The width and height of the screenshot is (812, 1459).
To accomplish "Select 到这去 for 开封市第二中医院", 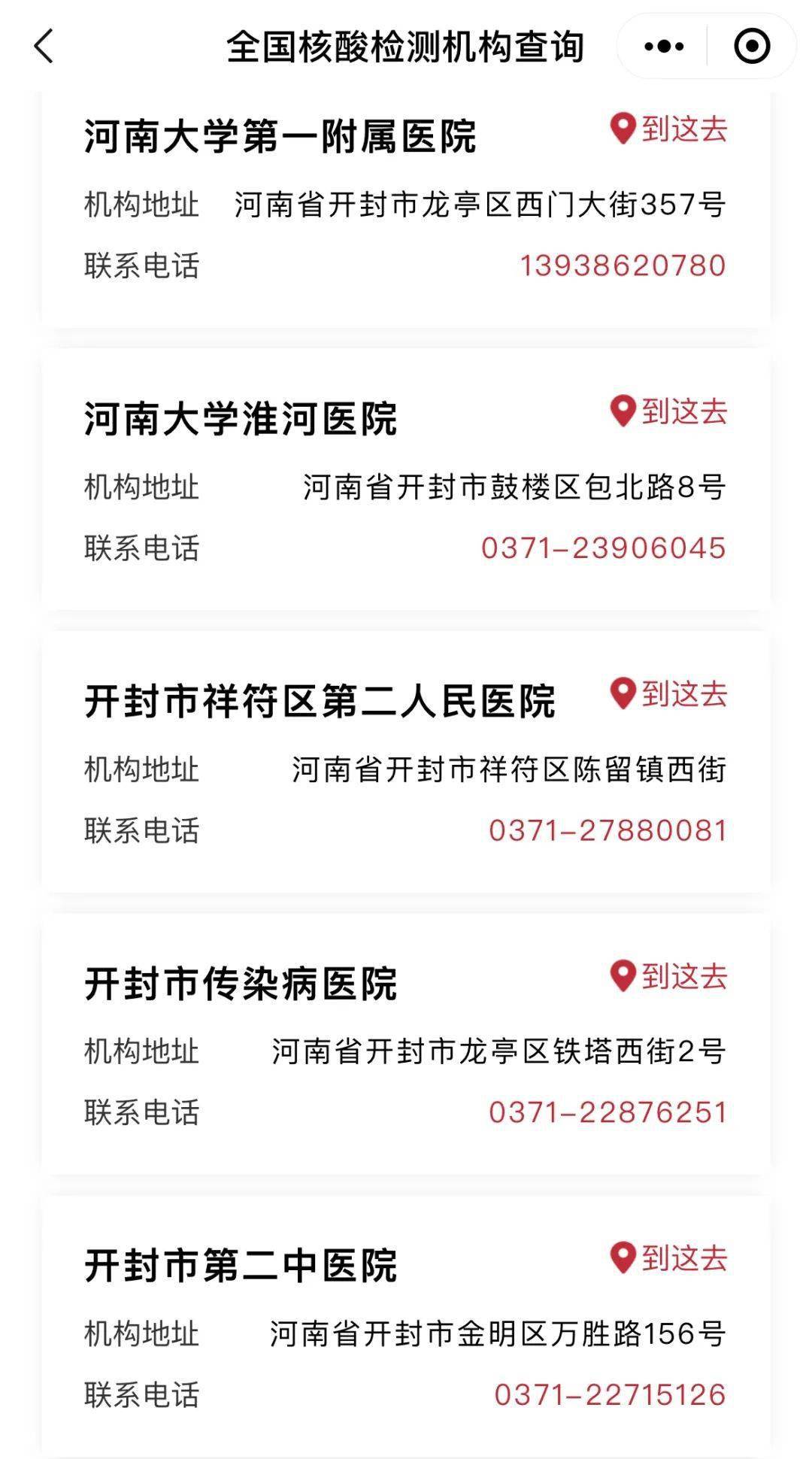I will [668, 1258].
